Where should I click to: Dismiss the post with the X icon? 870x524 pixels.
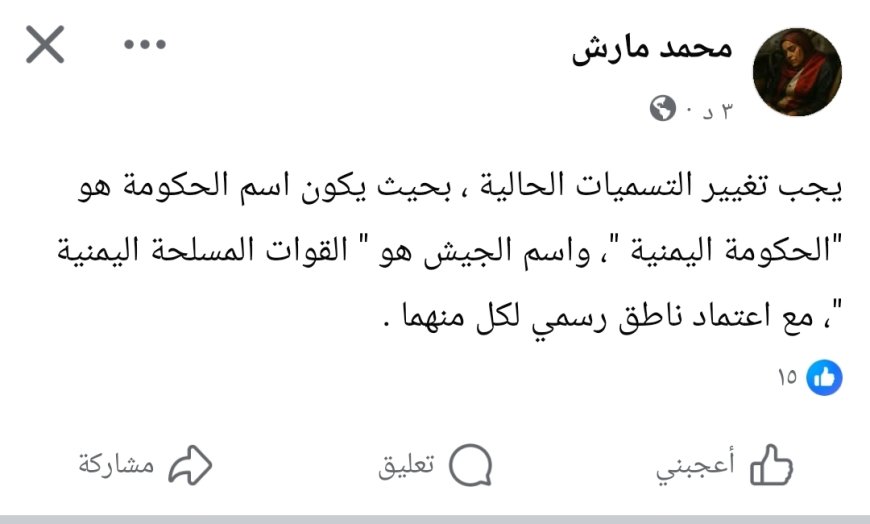(x=45, y=46)
